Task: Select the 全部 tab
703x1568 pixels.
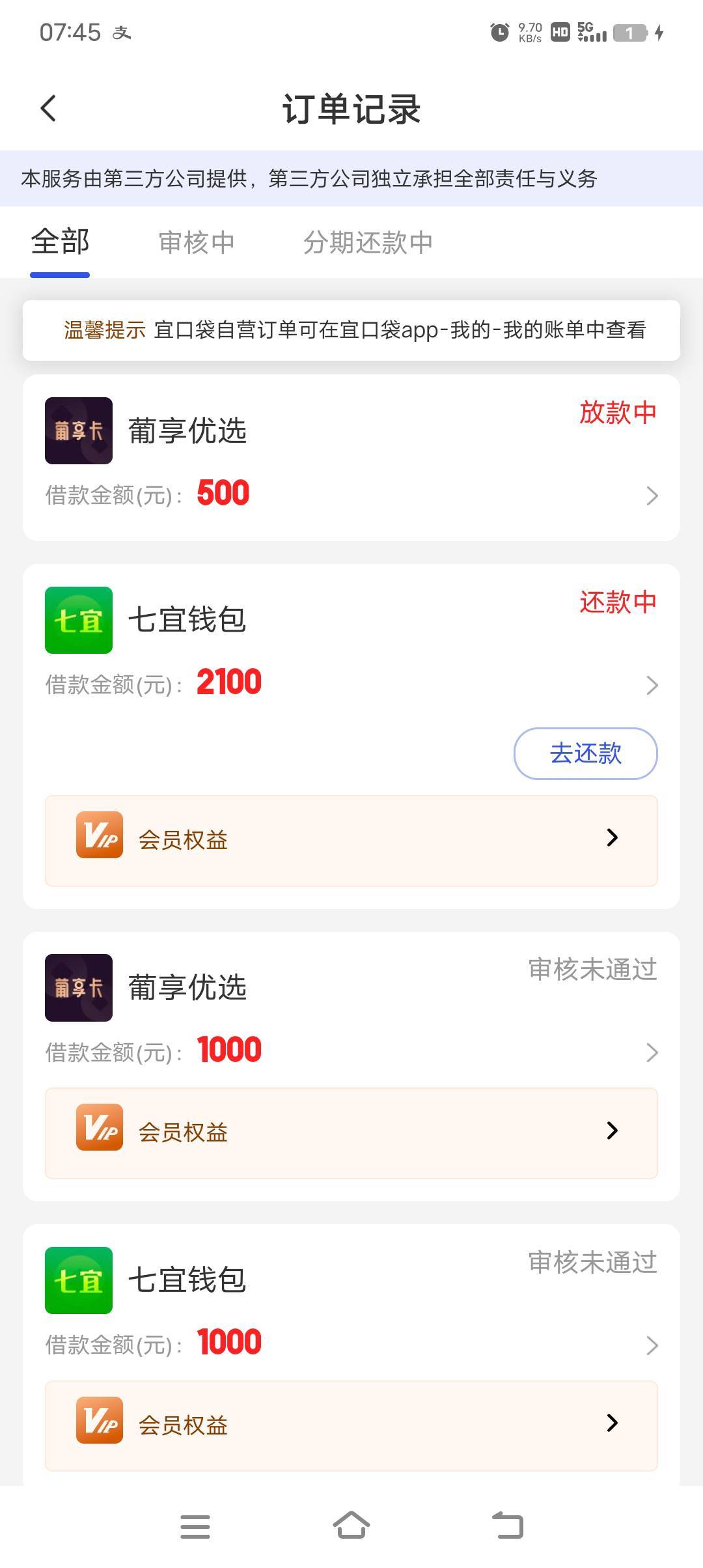Action: click(x=60, y=243)
